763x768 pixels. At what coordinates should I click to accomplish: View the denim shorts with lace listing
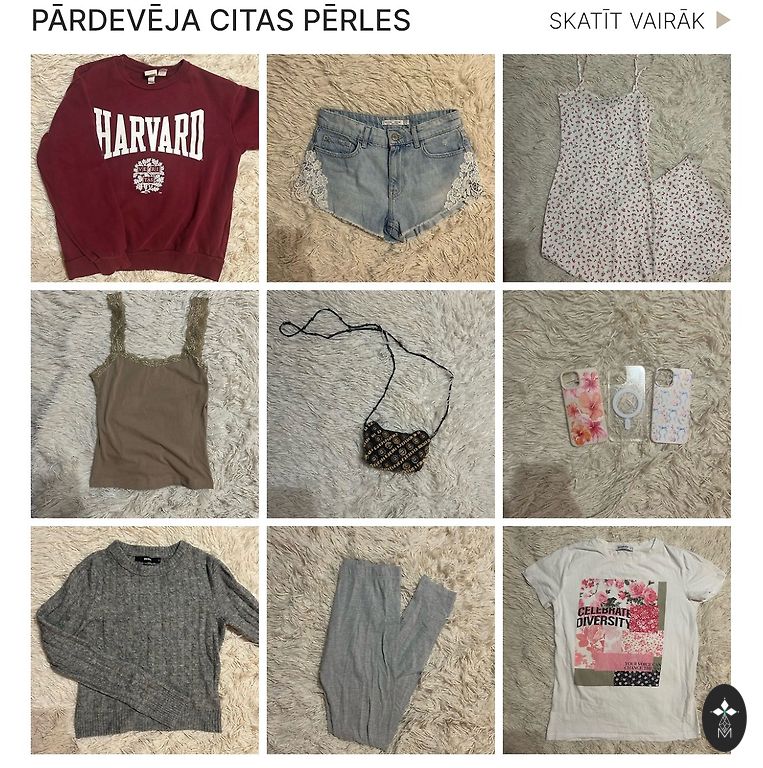380,168
